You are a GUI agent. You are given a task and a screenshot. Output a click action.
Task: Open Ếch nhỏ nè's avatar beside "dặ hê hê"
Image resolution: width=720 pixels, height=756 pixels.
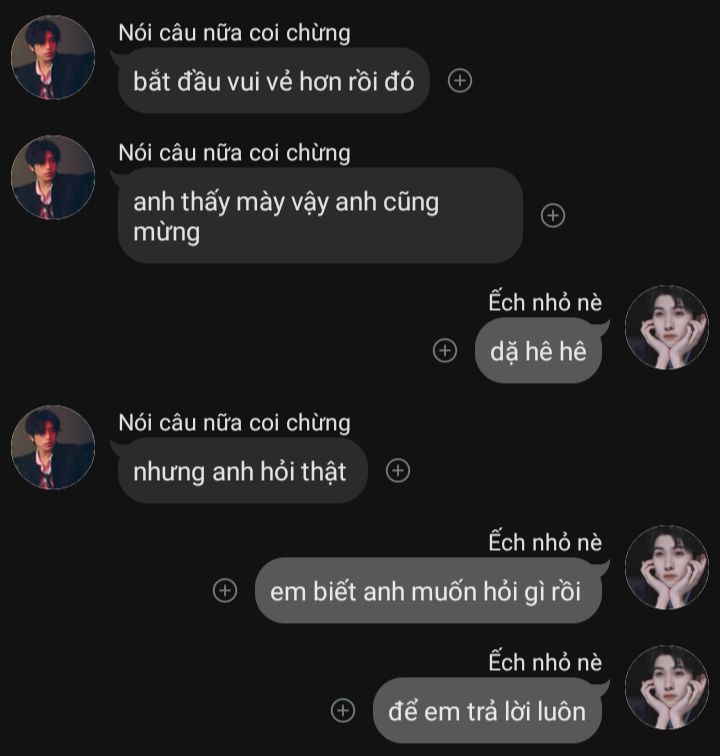coord(667,327)
